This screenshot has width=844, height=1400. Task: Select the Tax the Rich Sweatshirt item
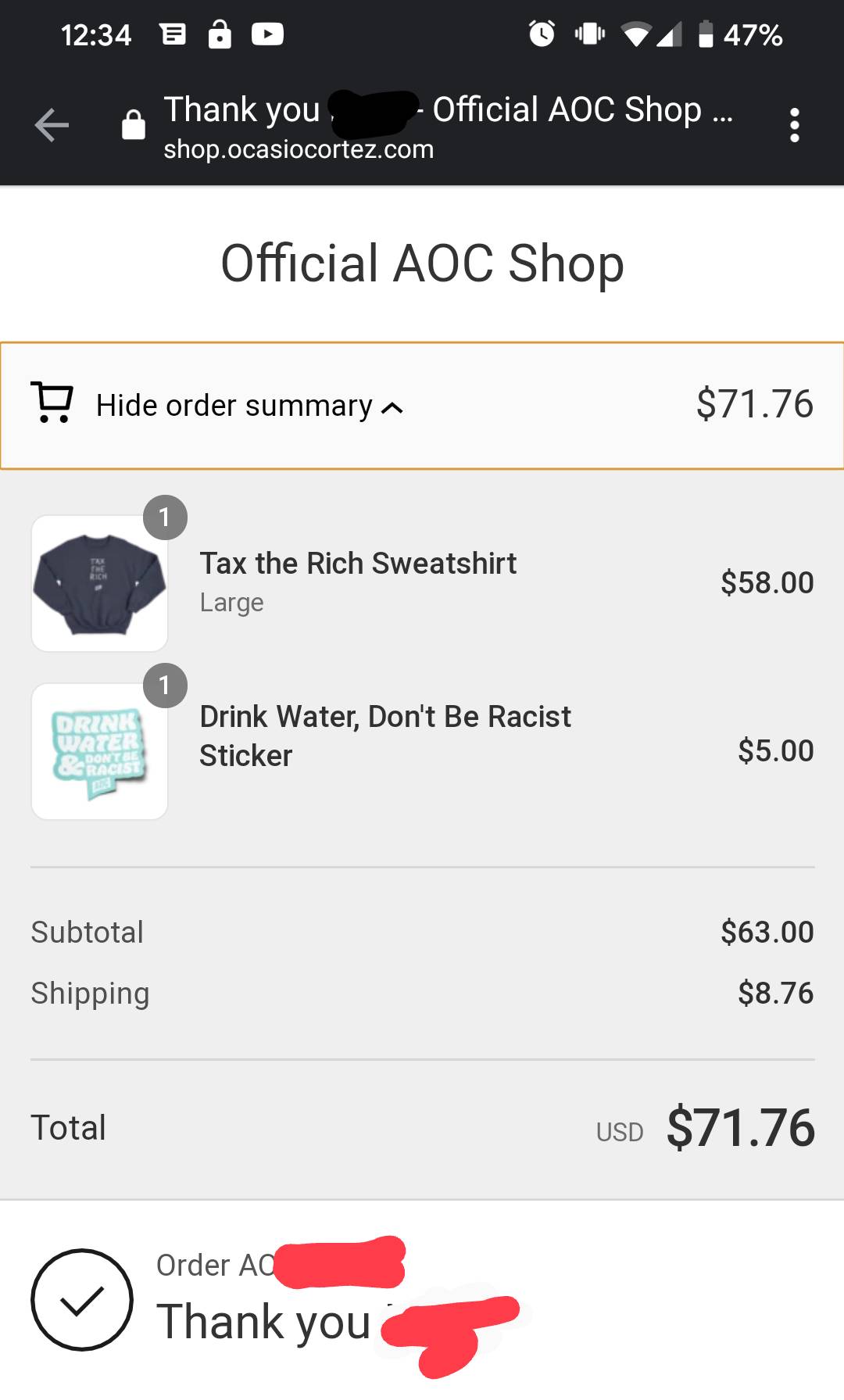tap(359, 563)
